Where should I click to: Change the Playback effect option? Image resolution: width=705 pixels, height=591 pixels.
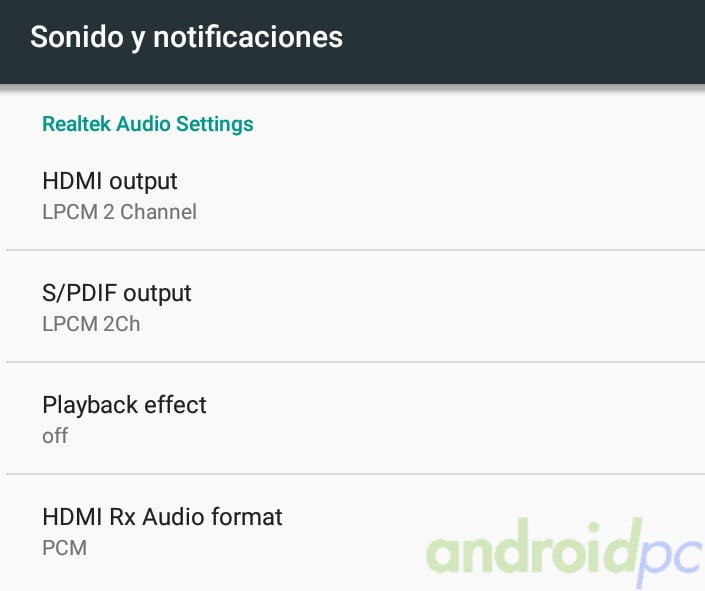(x=124, y=419)
